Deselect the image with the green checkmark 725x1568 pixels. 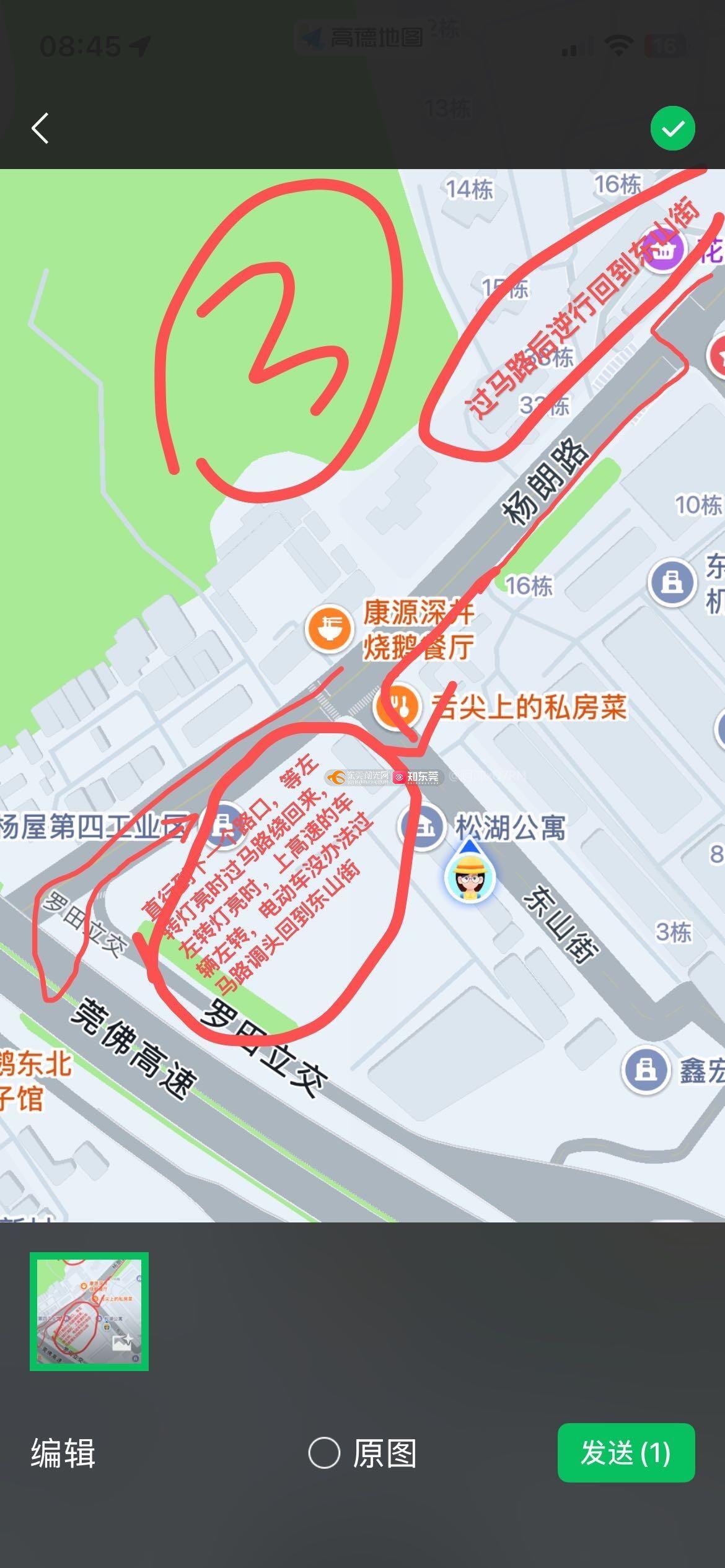pyautogui.click(x=672, y=129)
